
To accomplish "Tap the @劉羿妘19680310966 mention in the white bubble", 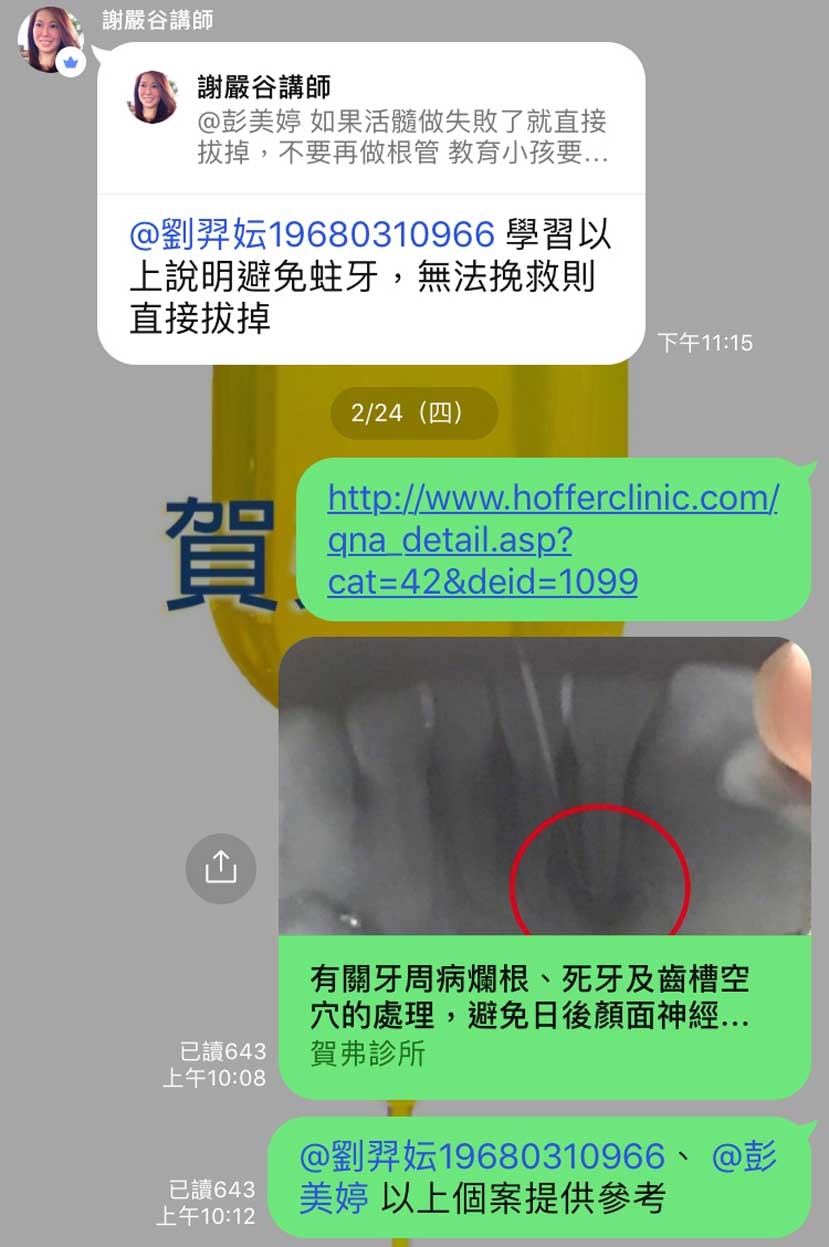I will [312, 235].
